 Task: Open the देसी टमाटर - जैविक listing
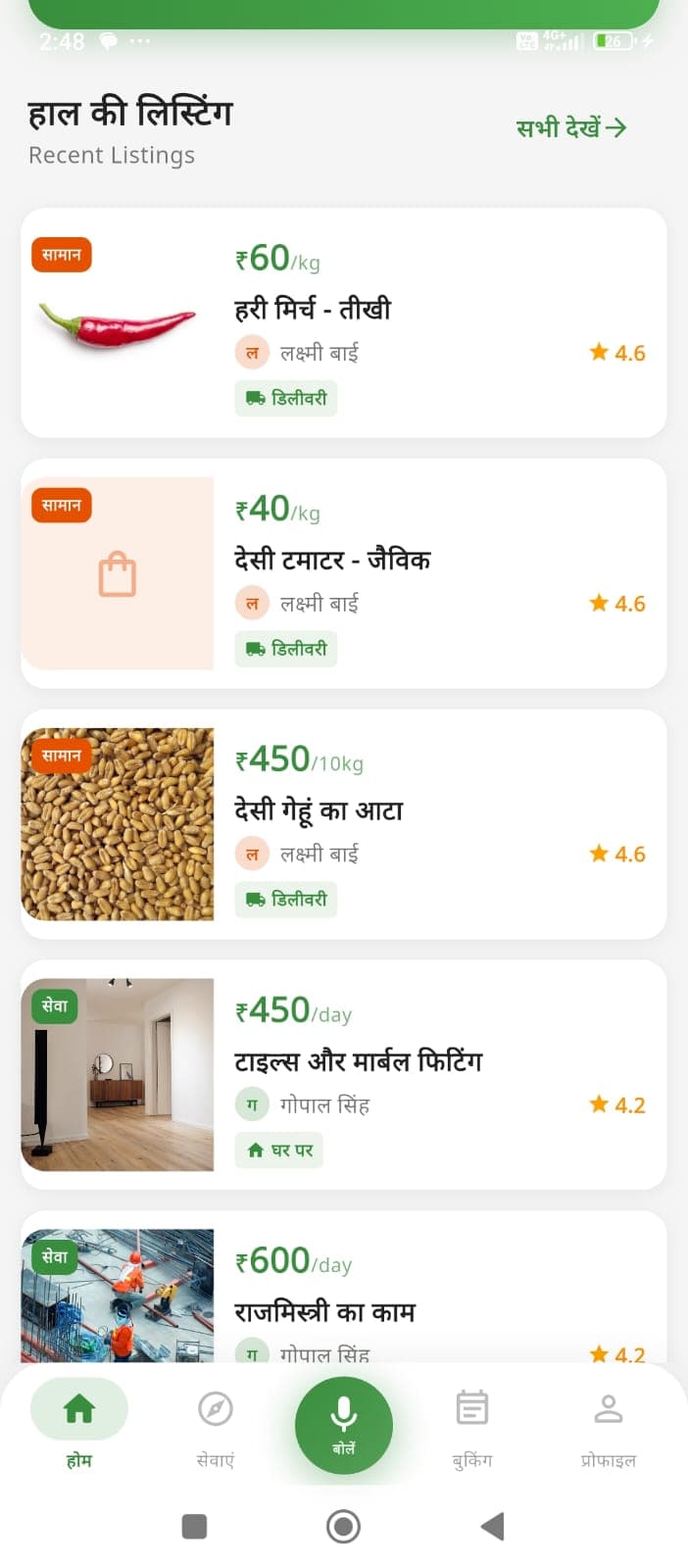343,573
